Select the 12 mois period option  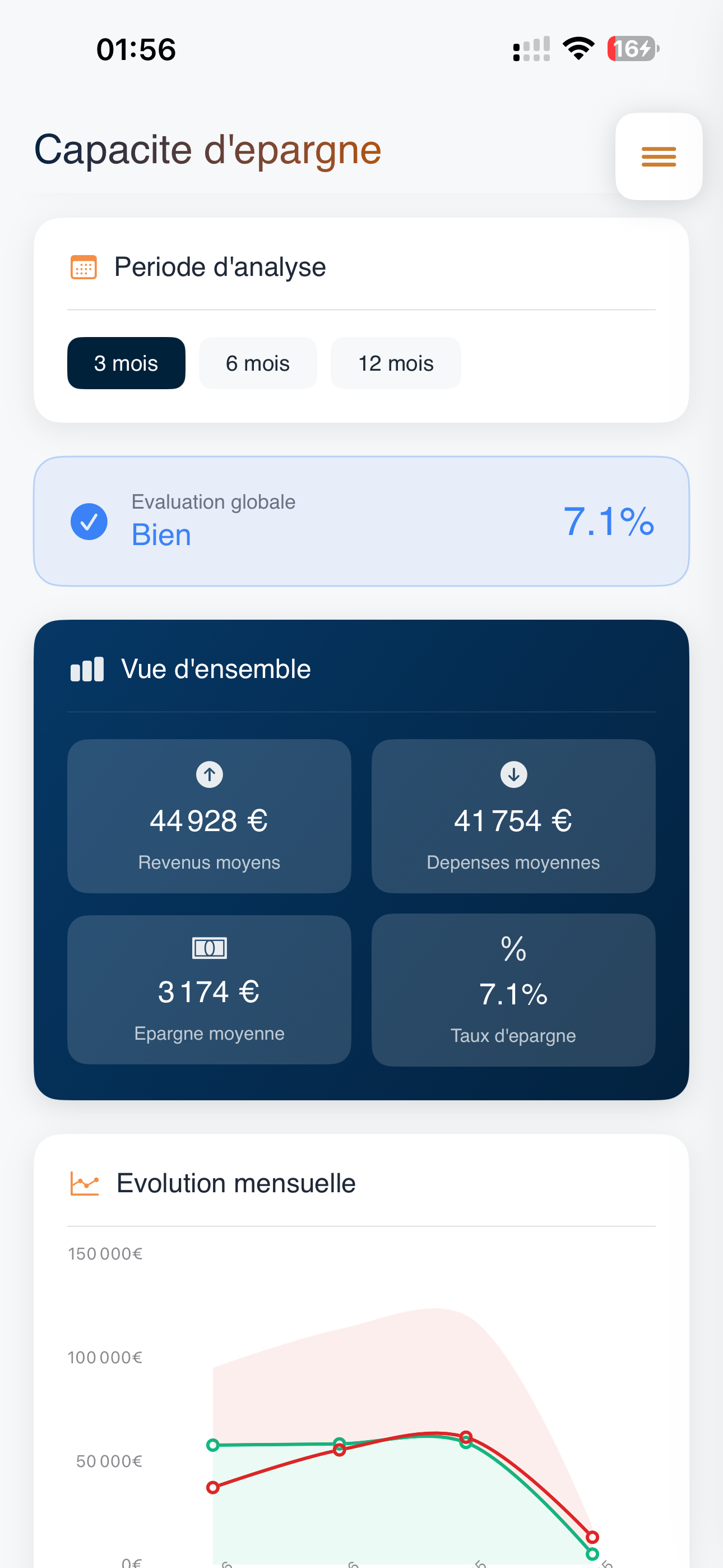395,363
